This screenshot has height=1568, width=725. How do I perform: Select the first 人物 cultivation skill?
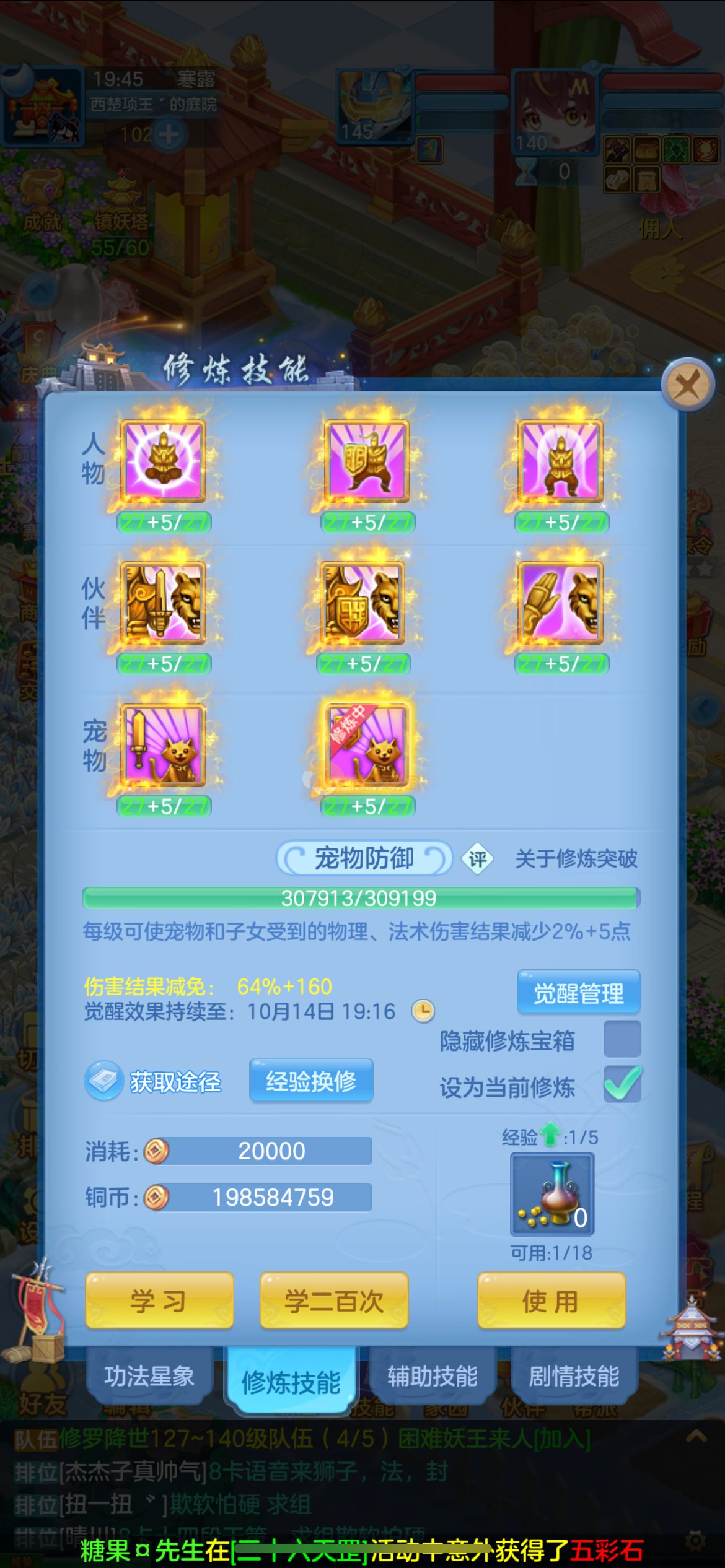[164, 461]
